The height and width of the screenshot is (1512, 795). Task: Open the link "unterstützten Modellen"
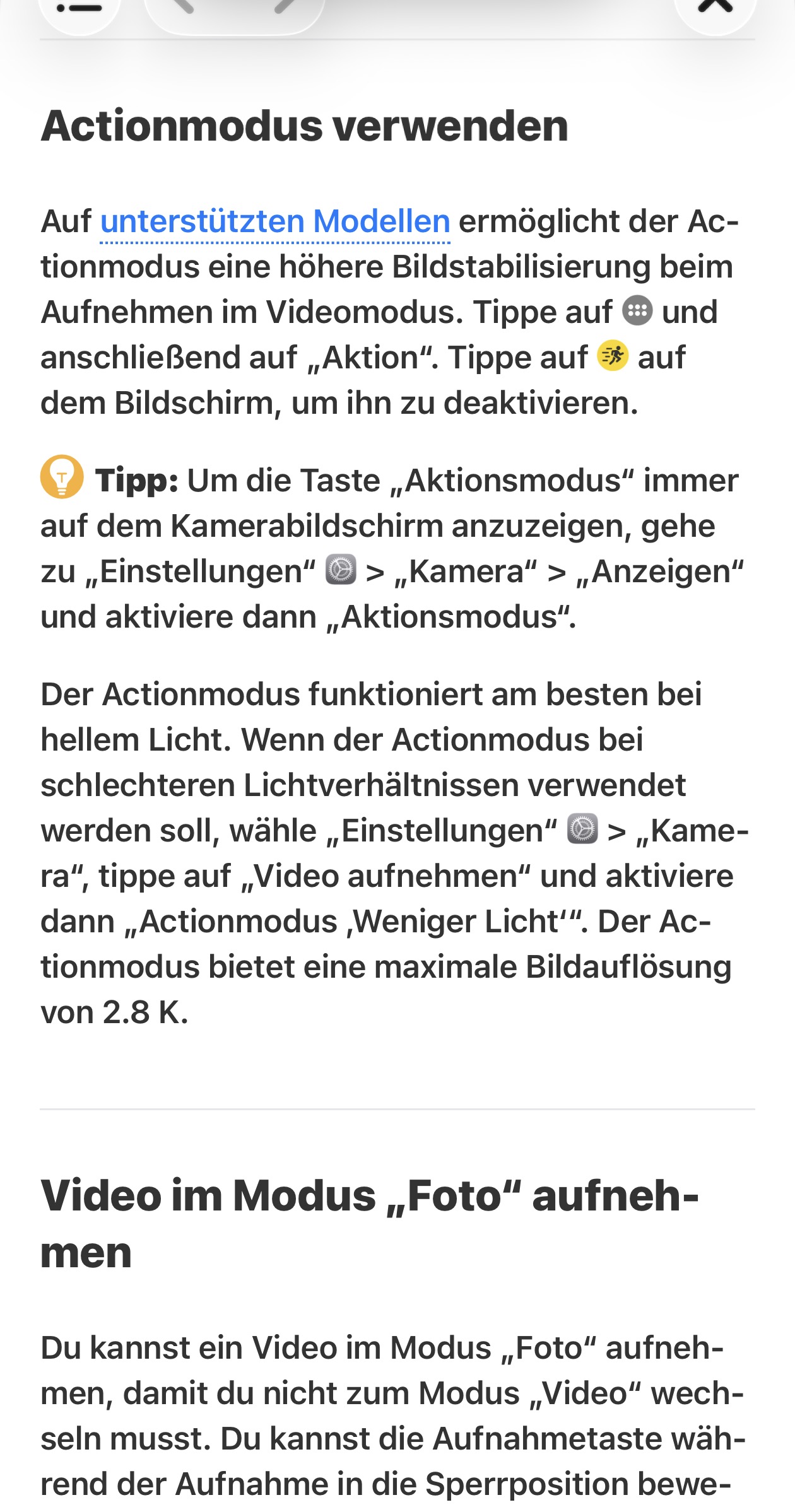tap(275, 222)
